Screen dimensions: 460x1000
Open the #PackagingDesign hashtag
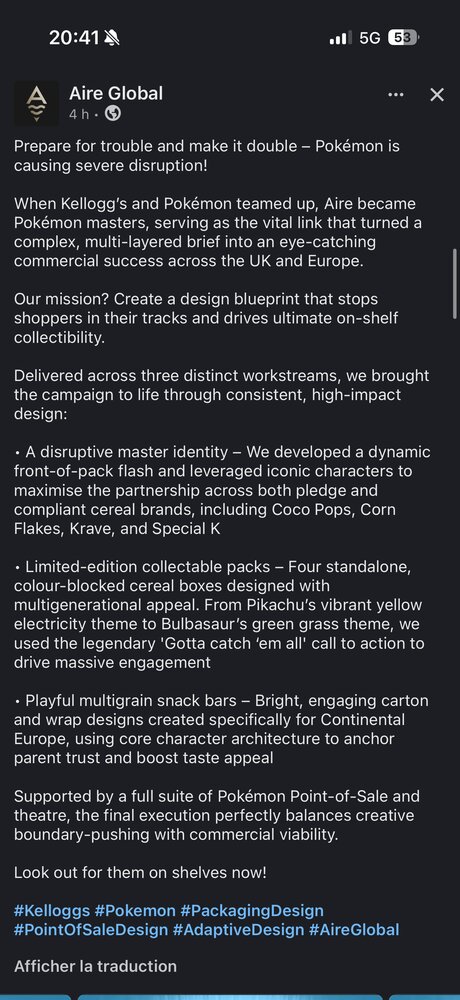252,910
